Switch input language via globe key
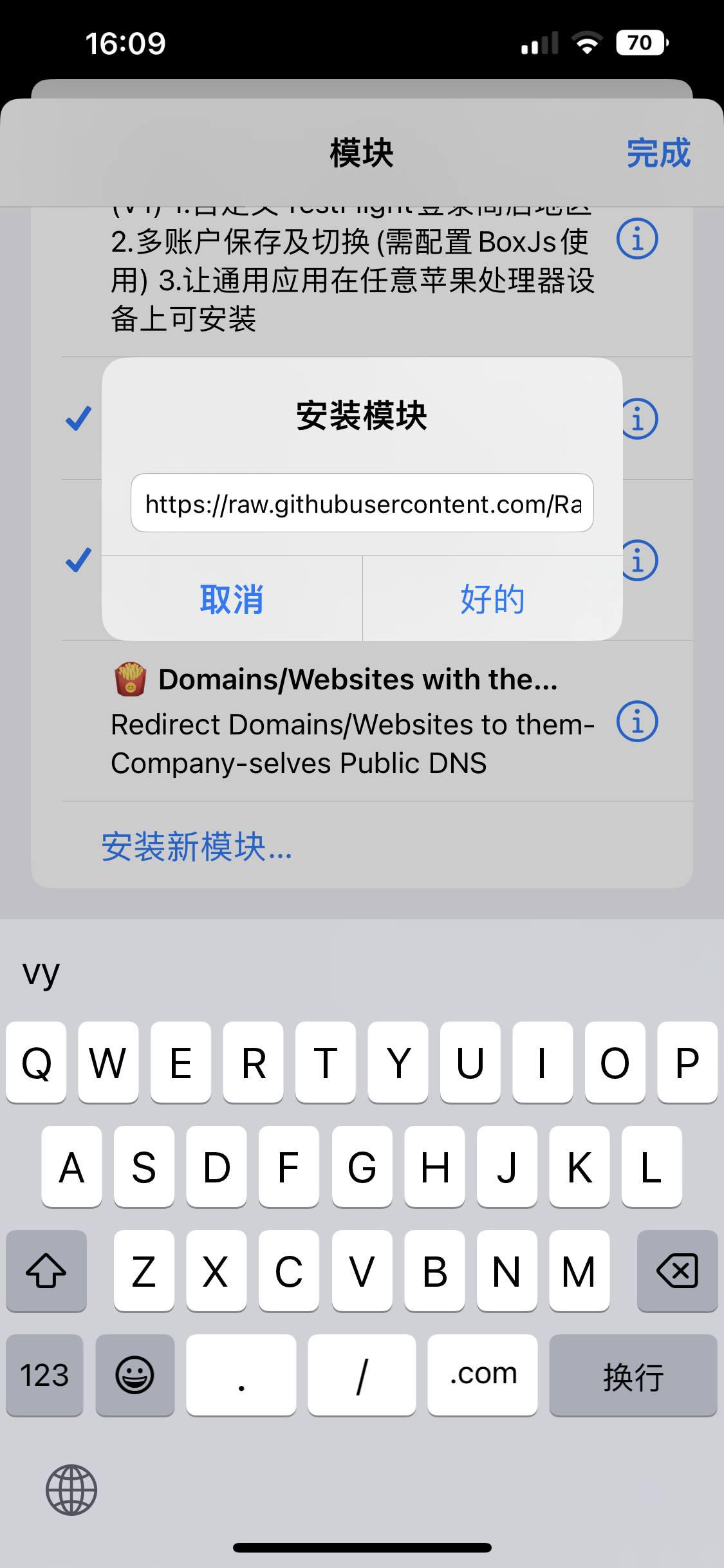Screen dimensions: 724x1568 71,1490
